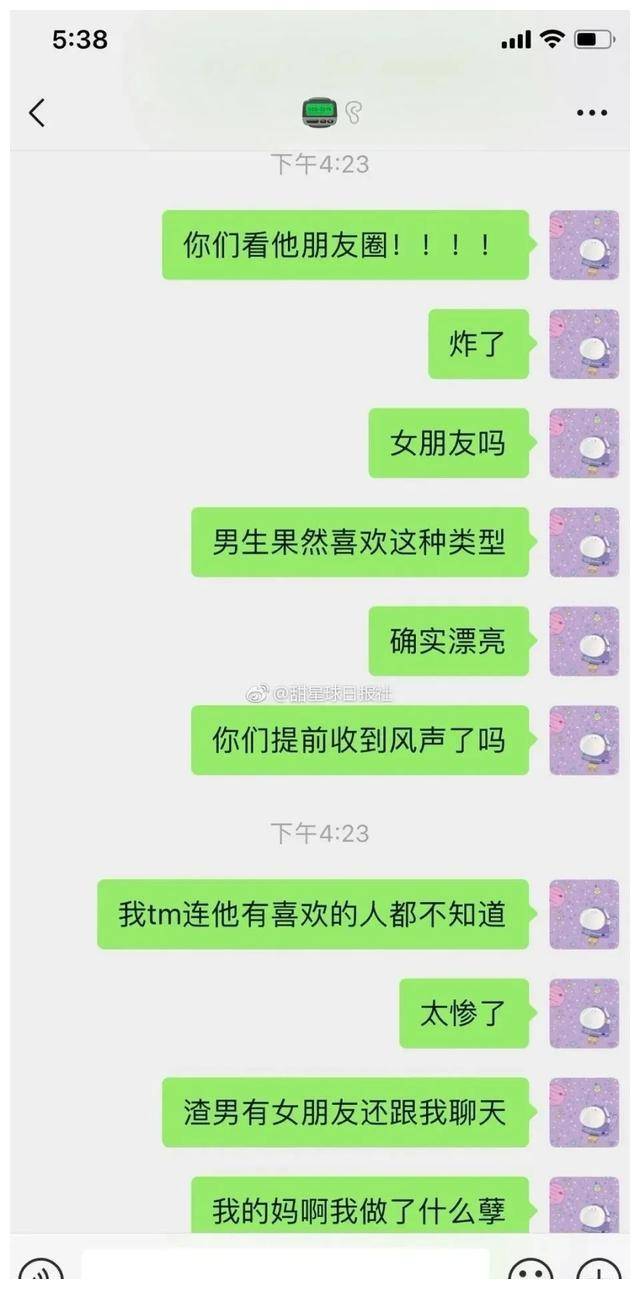Screen dimensions: 640x1289
Task: View profile from avatar beside 确实漂亮
Action: click(x=584, y=641)
